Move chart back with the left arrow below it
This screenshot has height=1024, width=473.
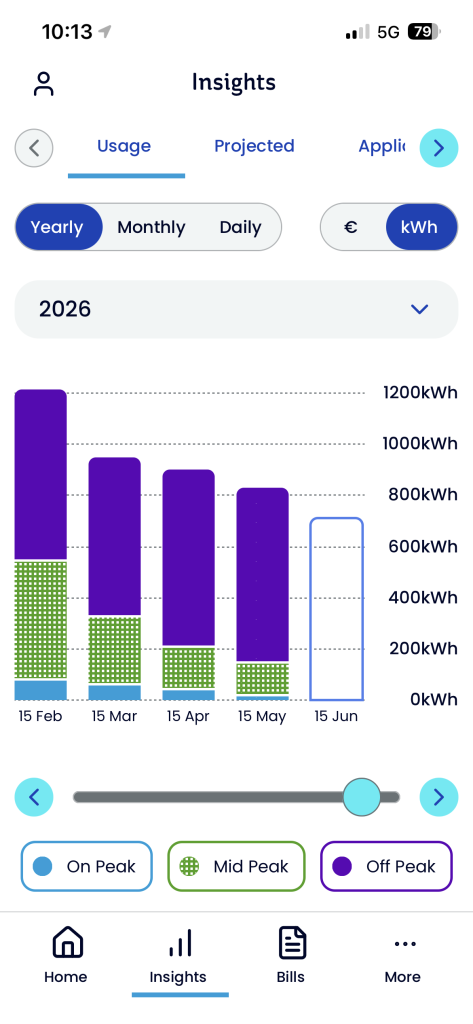coord(34,797)
